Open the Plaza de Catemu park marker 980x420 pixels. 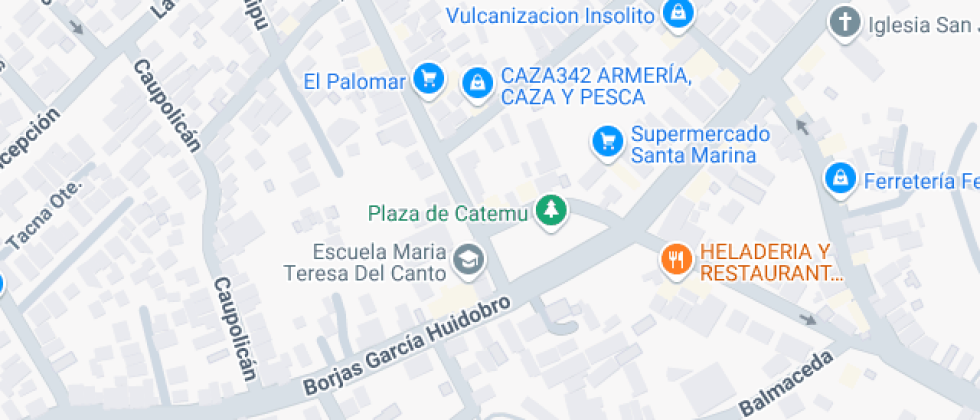click(549, 211)
